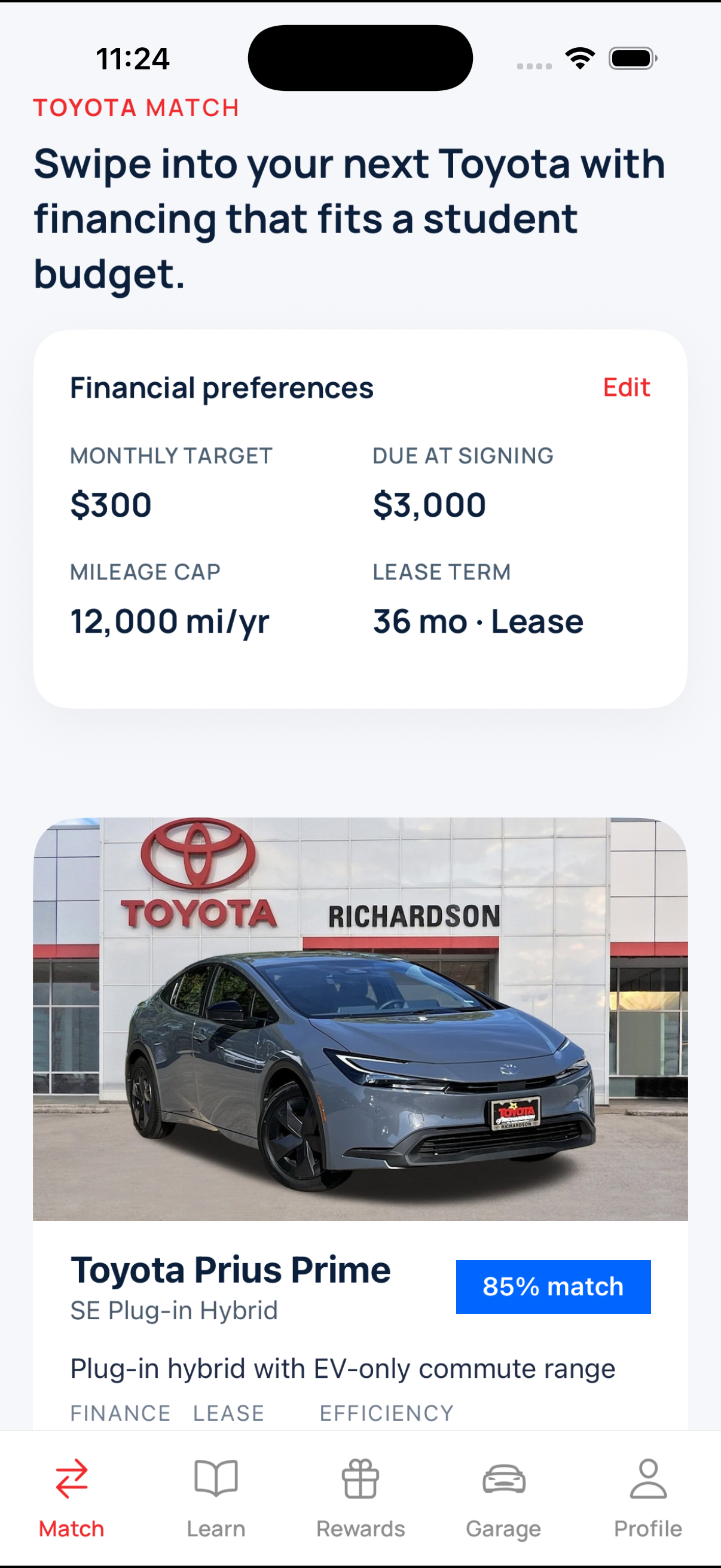
Task: Switch to the Learn tab
Action: [216, 1497]
